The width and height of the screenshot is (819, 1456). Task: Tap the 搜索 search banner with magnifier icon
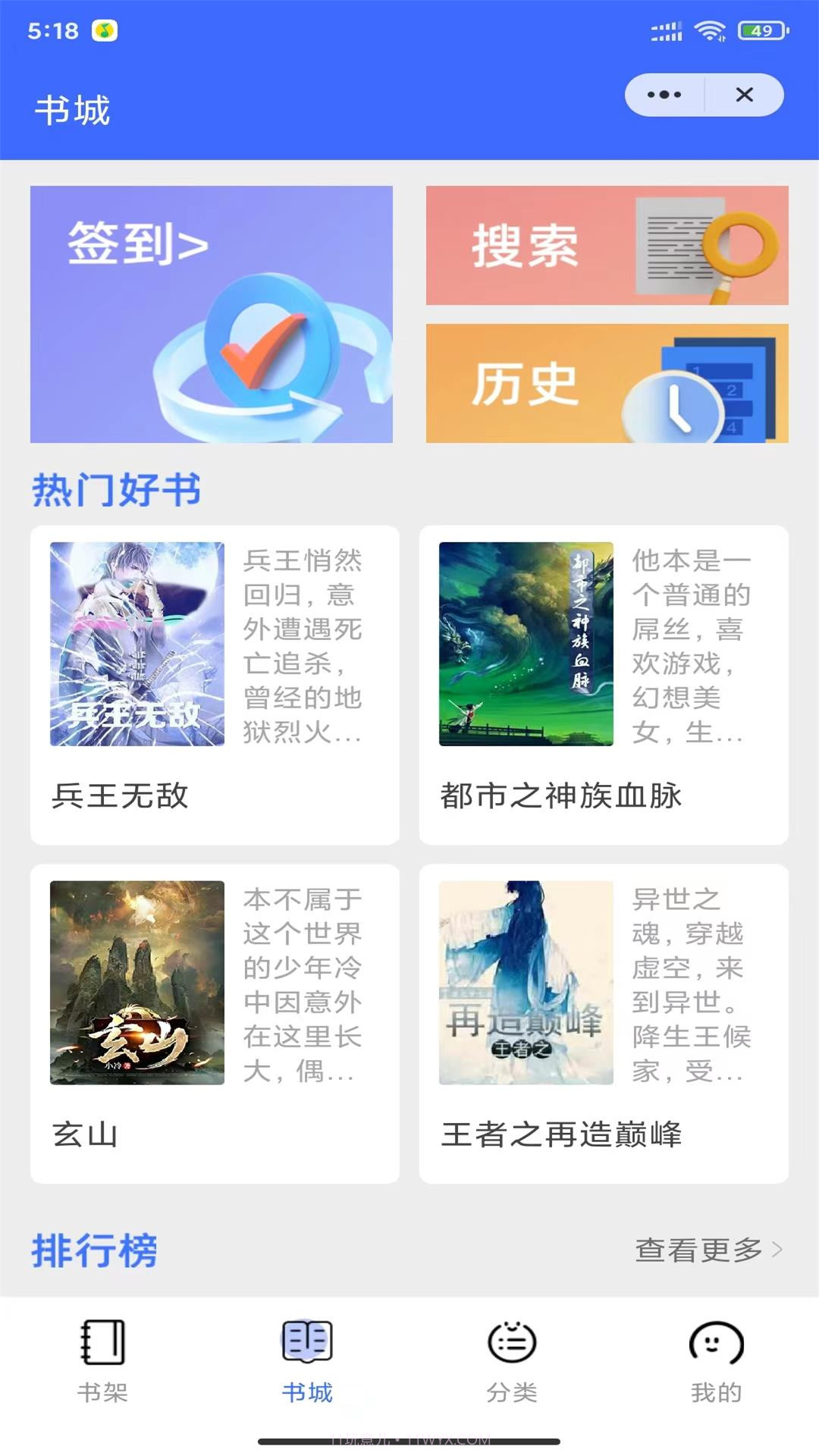point(607,246)
